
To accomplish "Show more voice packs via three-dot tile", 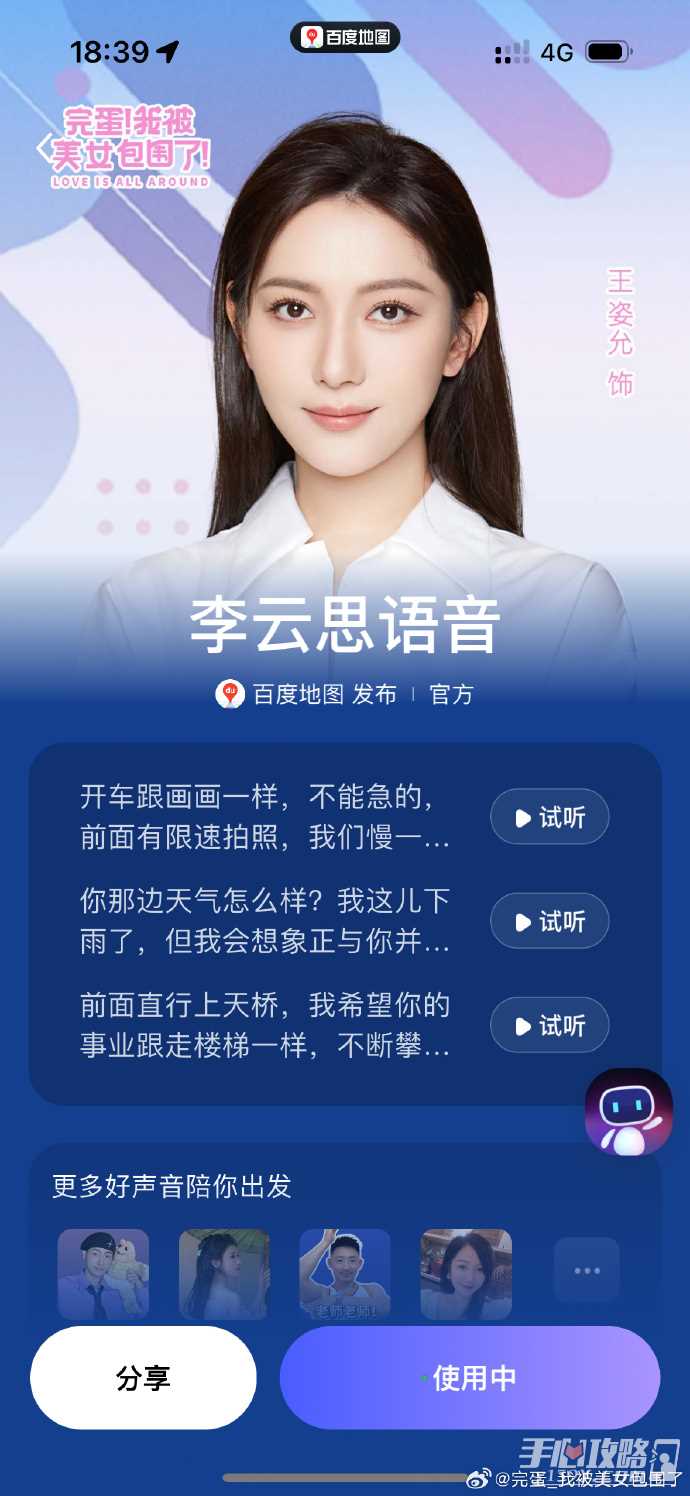I will pos(587,1271).
